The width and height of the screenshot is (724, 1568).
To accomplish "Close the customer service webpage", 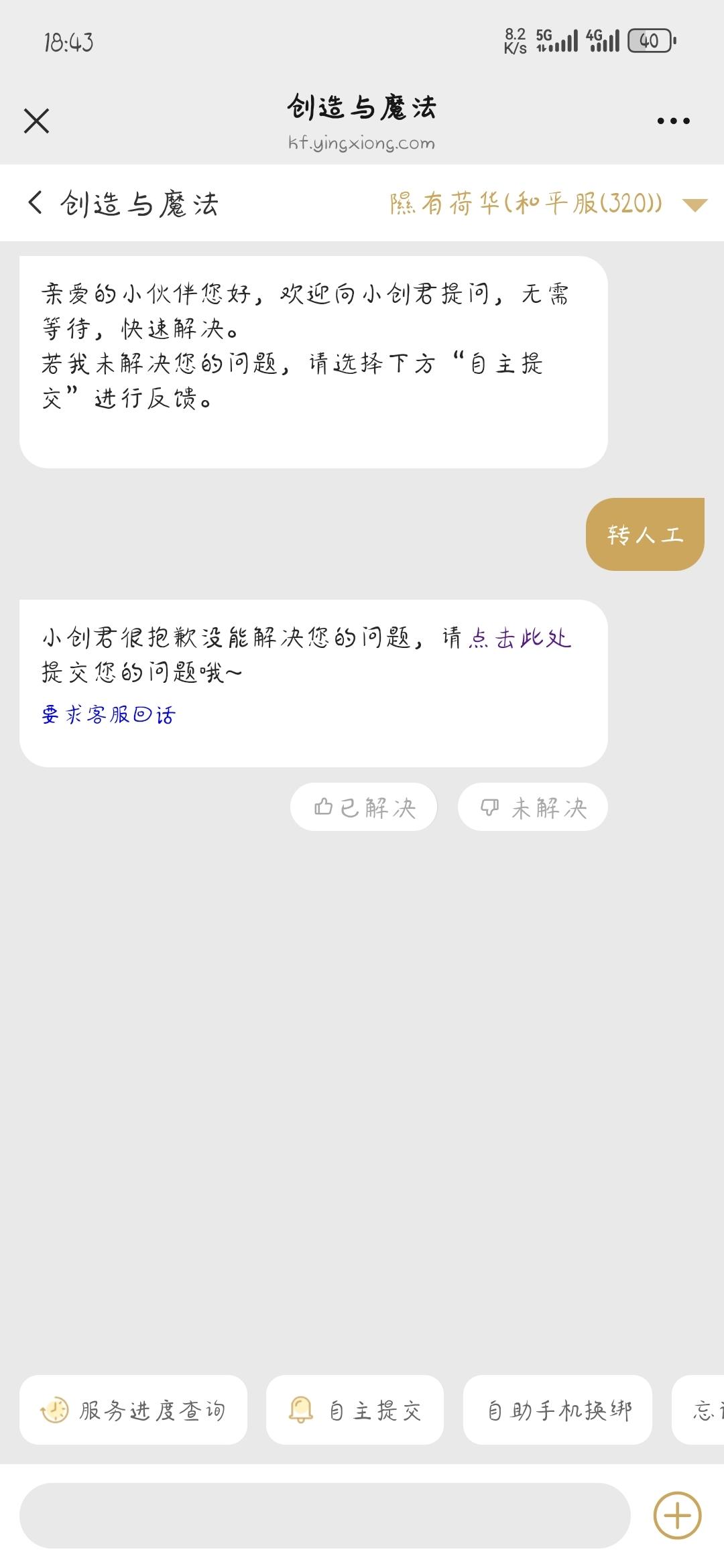I will click(36, 121).
